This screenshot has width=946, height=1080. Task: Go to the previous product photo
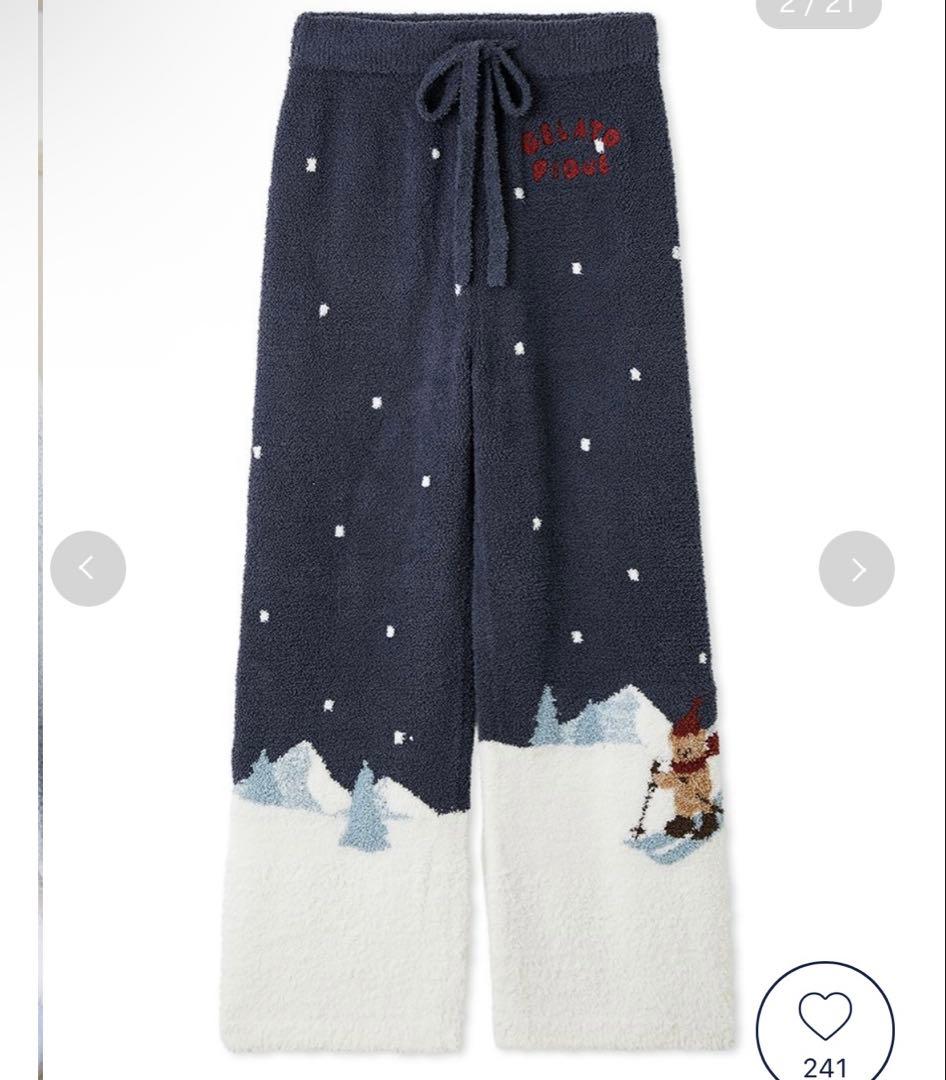[x=88, y=568]
